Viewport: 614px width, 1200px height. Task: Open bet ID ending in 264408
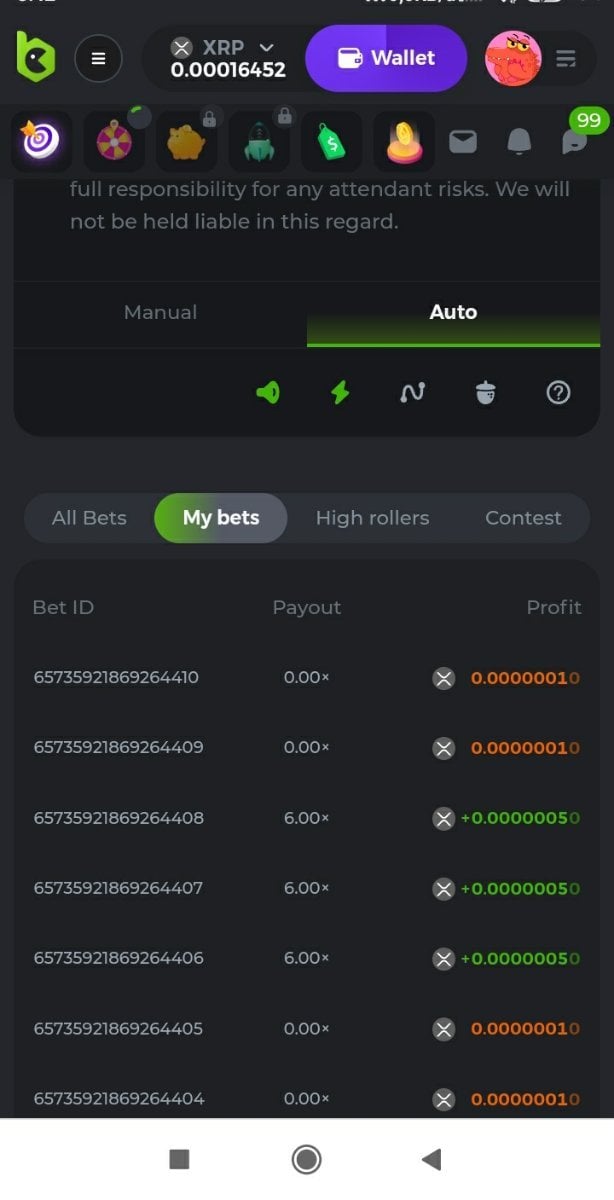118,818
